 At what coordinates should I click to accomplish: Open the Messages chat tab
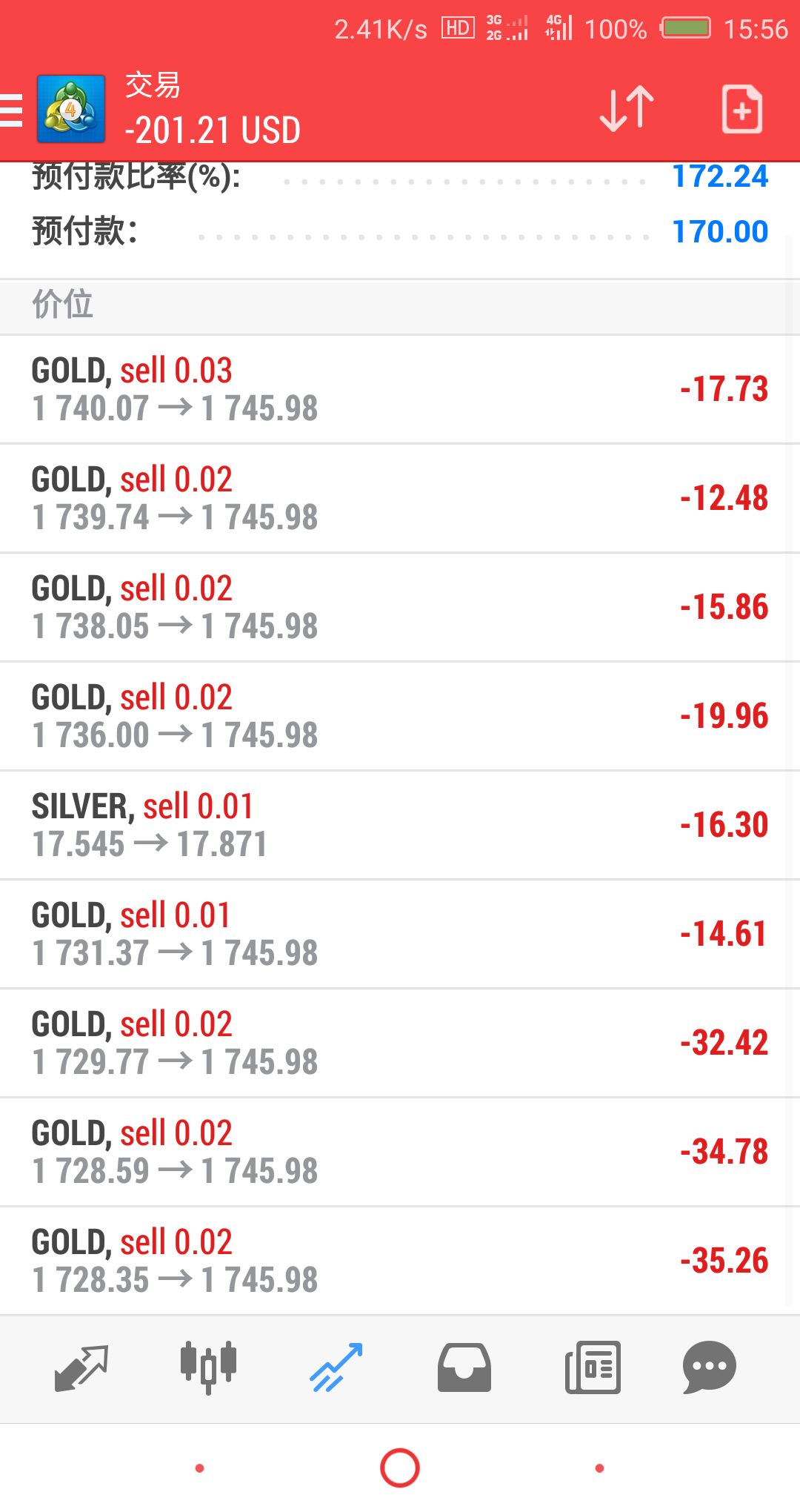pos(709,1368)
